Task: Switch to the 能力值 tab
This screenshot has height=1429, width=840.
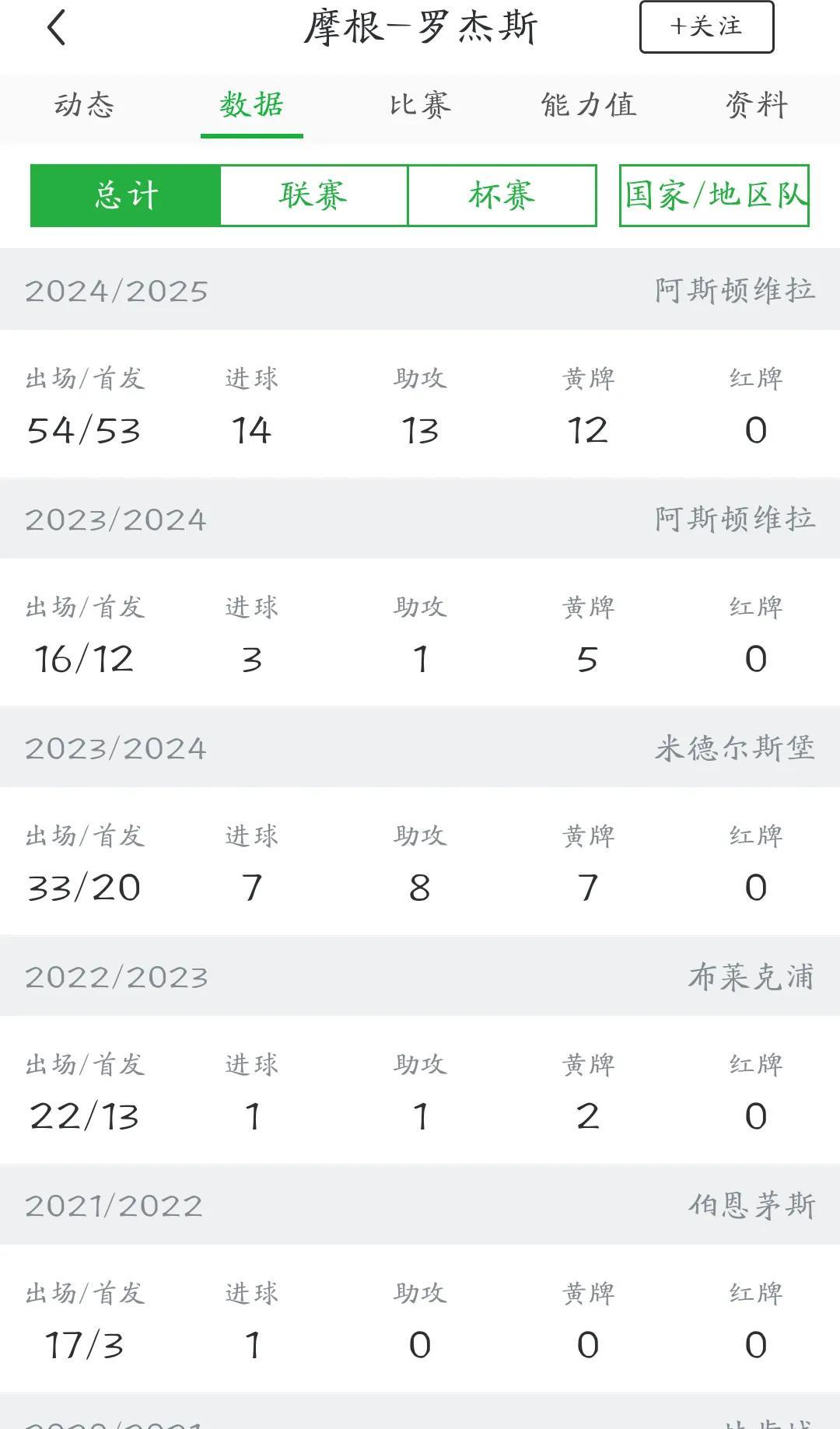Action: click(589, 105)
